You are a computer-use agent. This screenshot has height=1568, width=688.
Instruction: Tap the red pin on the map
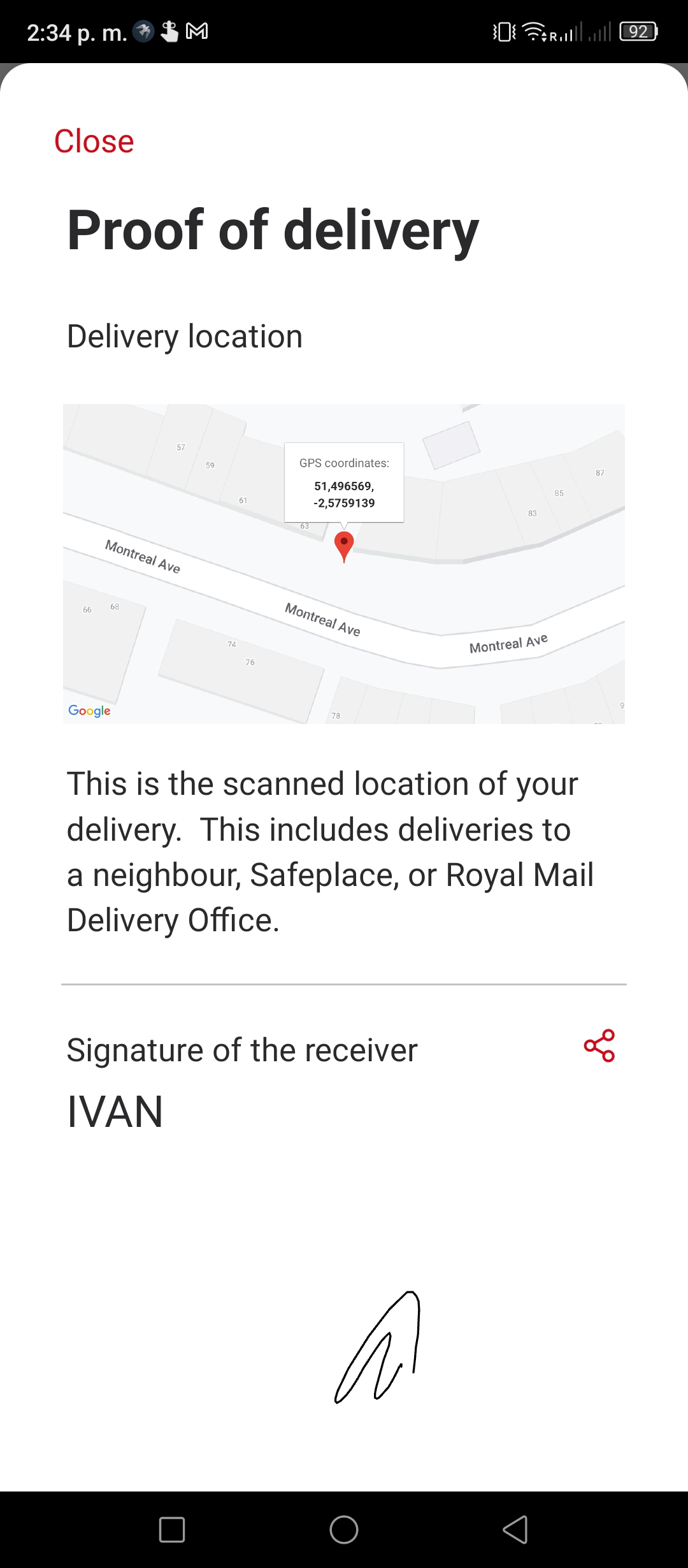pos(344,547)
